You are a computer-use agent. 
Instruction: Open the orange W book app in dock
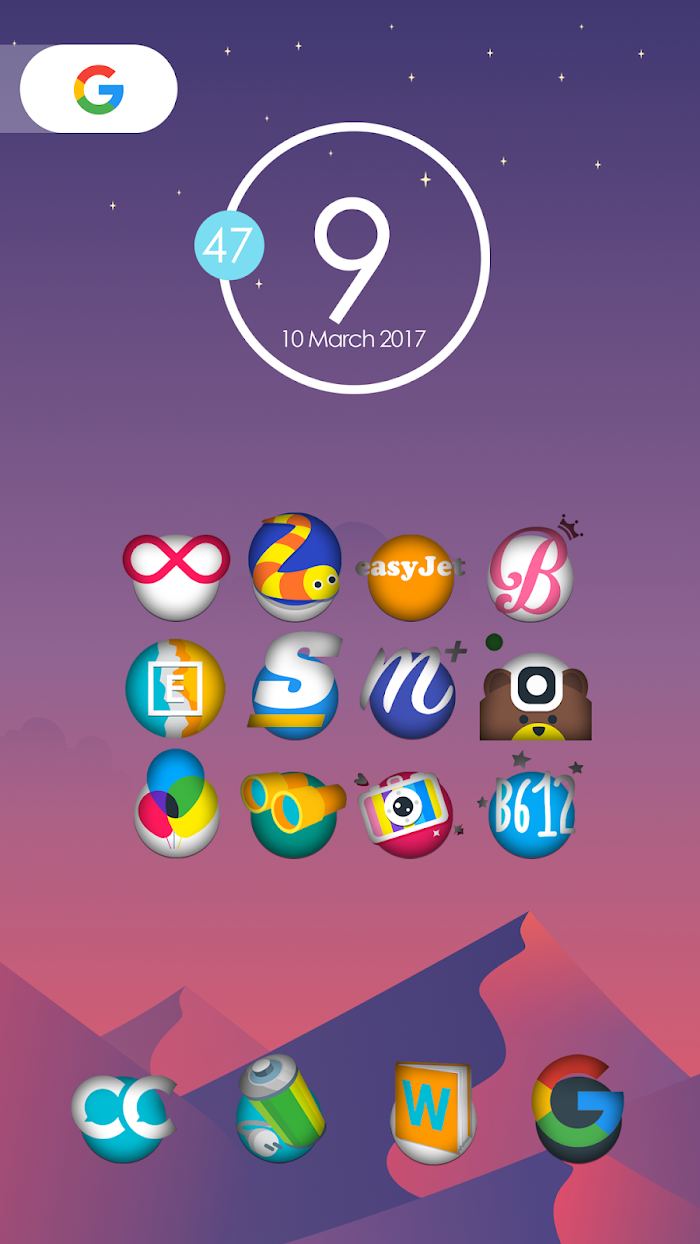click(x=434, y=1112)
